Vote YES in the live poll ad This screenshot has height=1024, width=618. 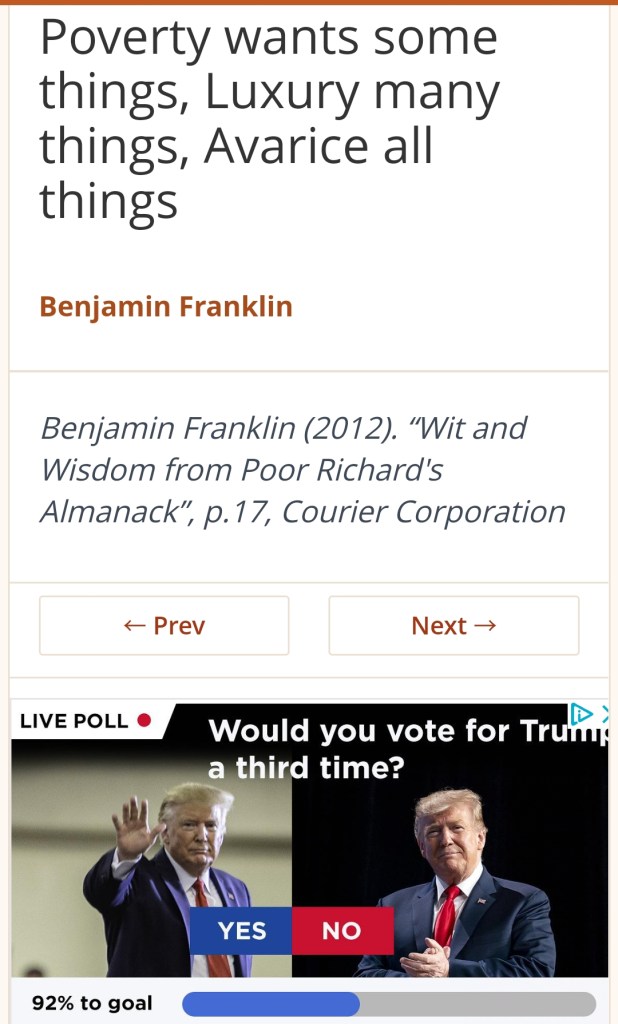pos(242,931)
